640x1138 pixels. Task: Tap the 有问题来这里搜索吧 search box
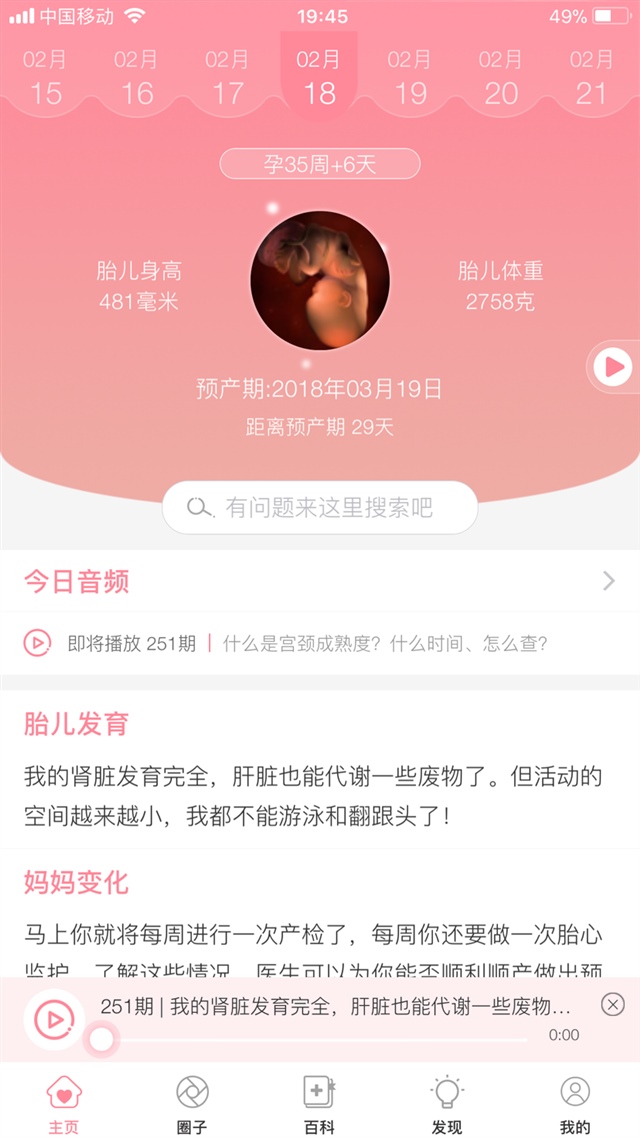coord(320,508)
